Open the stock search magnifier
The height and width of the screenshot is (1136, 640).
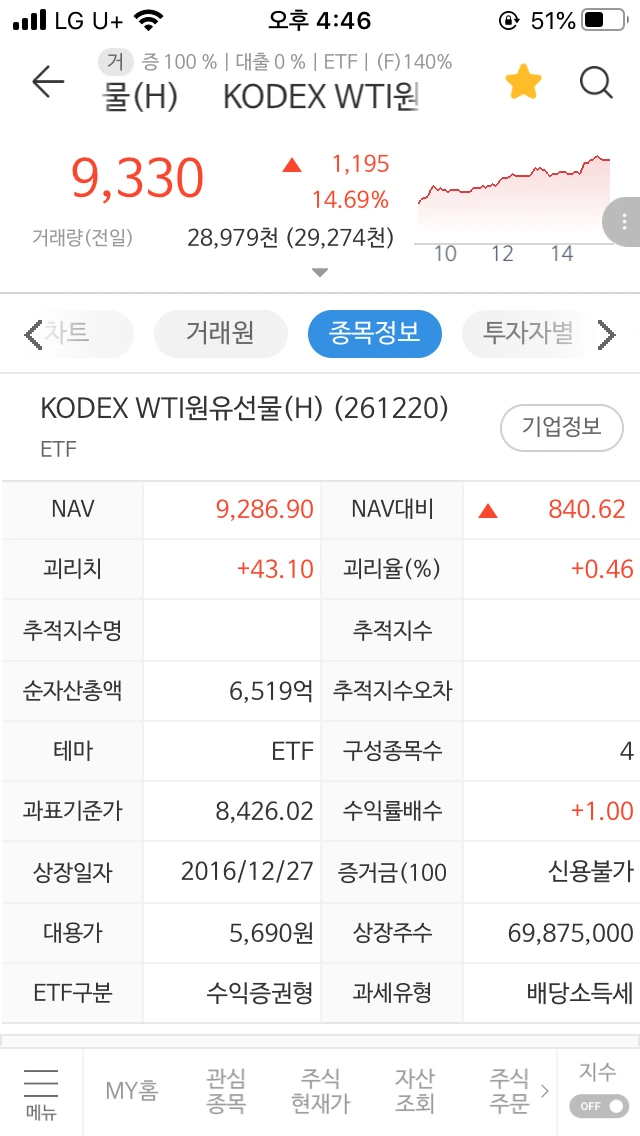coord(597,84)
